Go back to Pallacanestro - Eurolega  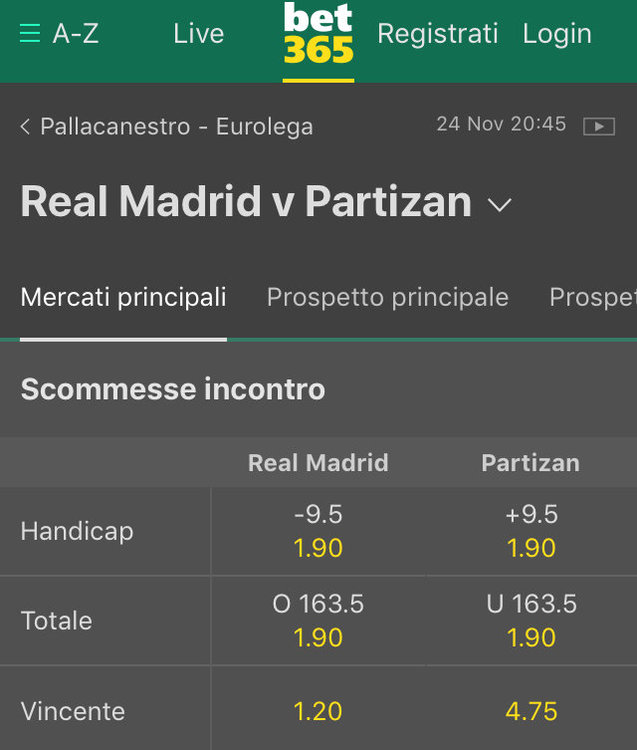[166, 127]
